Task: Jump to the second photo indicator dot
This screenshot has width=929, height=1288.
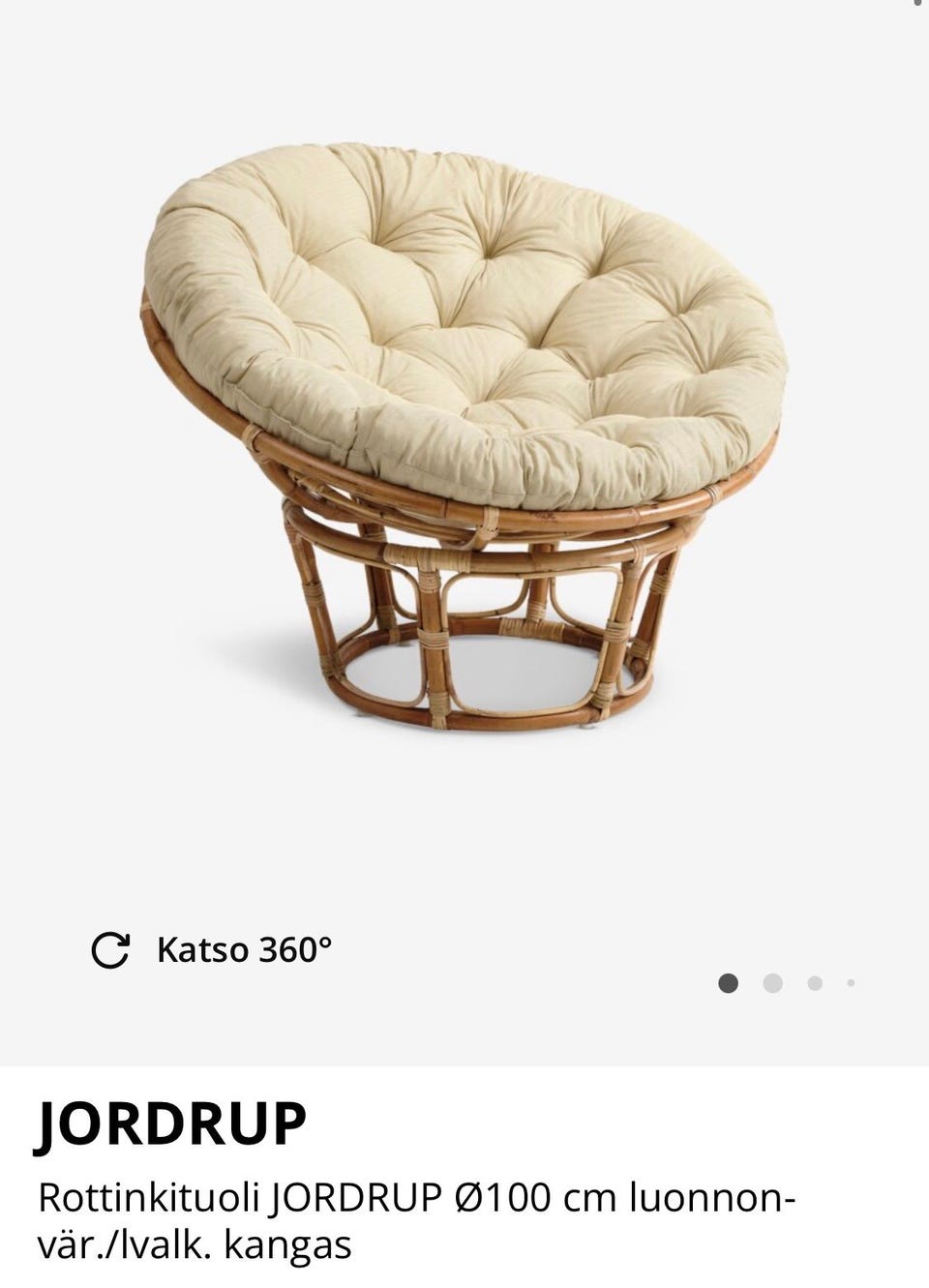Action: pyautogui.click(x=772, y=983)
